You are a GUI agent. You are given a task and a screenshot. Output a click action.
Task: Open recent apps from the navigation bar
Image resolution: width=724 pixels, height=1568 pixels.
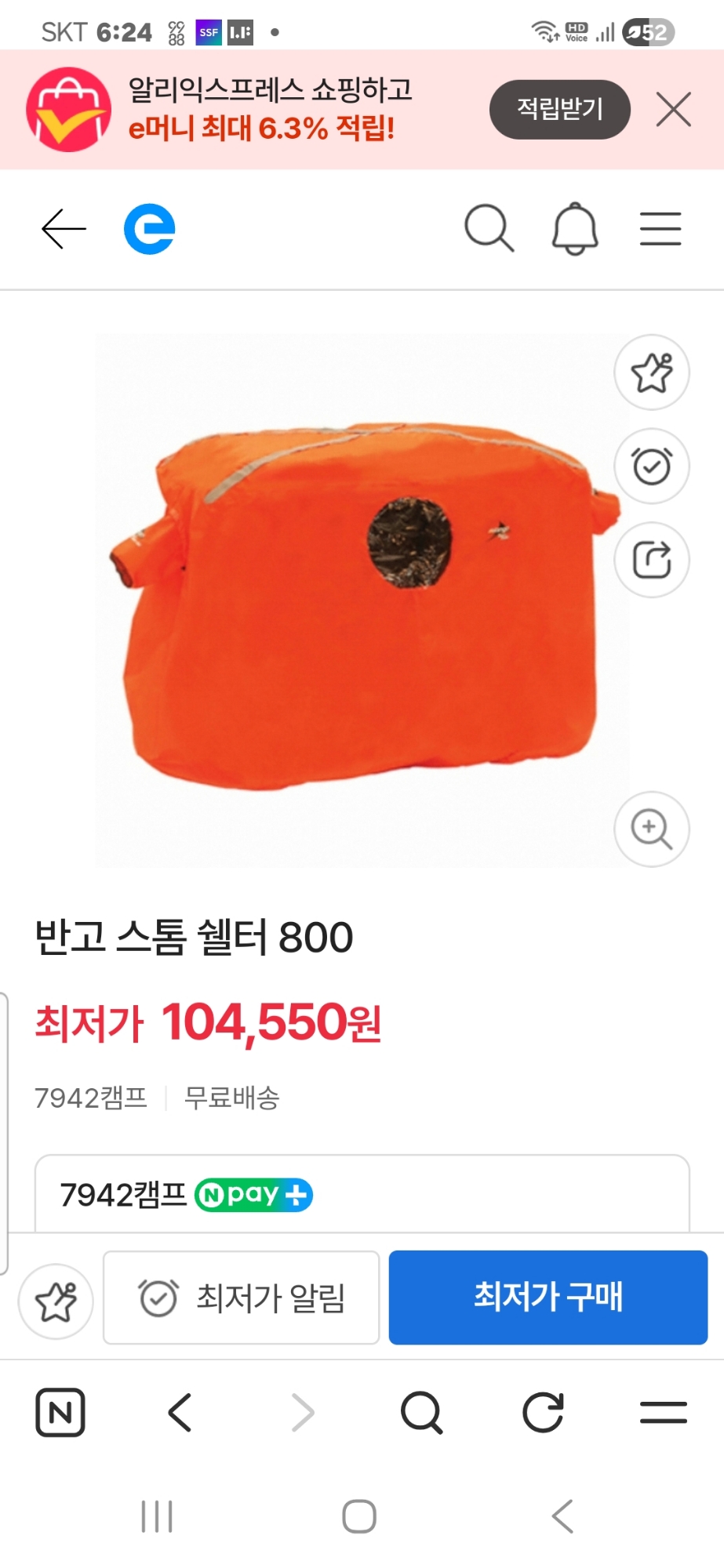point(157,1515)
